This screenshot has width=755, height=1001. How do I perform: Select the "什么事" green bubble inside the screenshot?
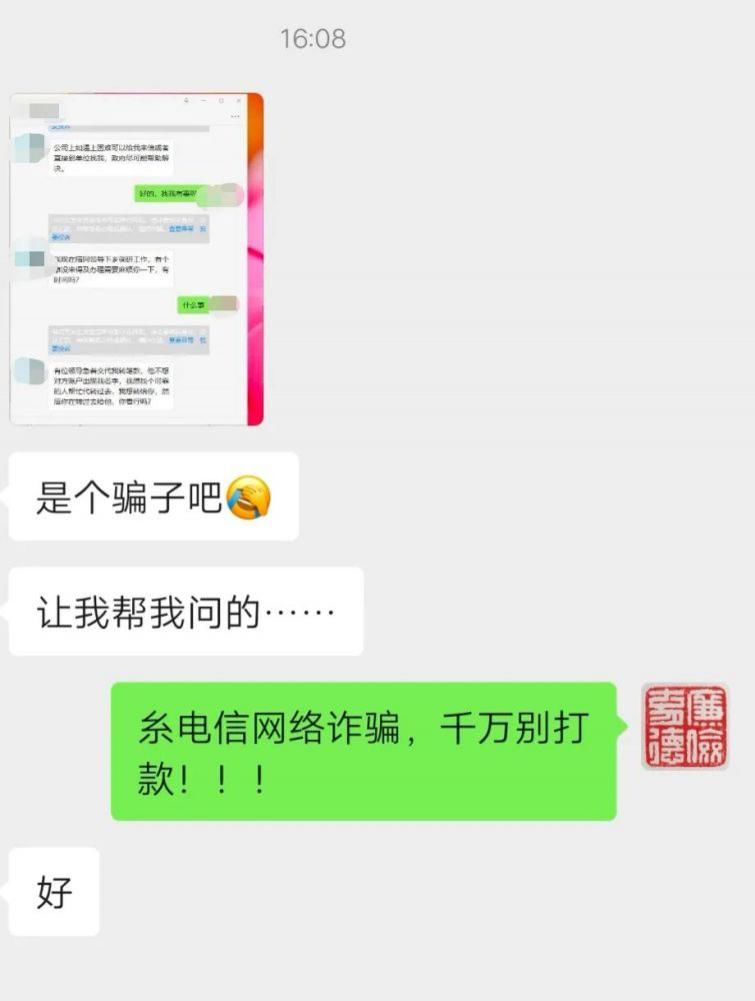click(x=194, y=303)
